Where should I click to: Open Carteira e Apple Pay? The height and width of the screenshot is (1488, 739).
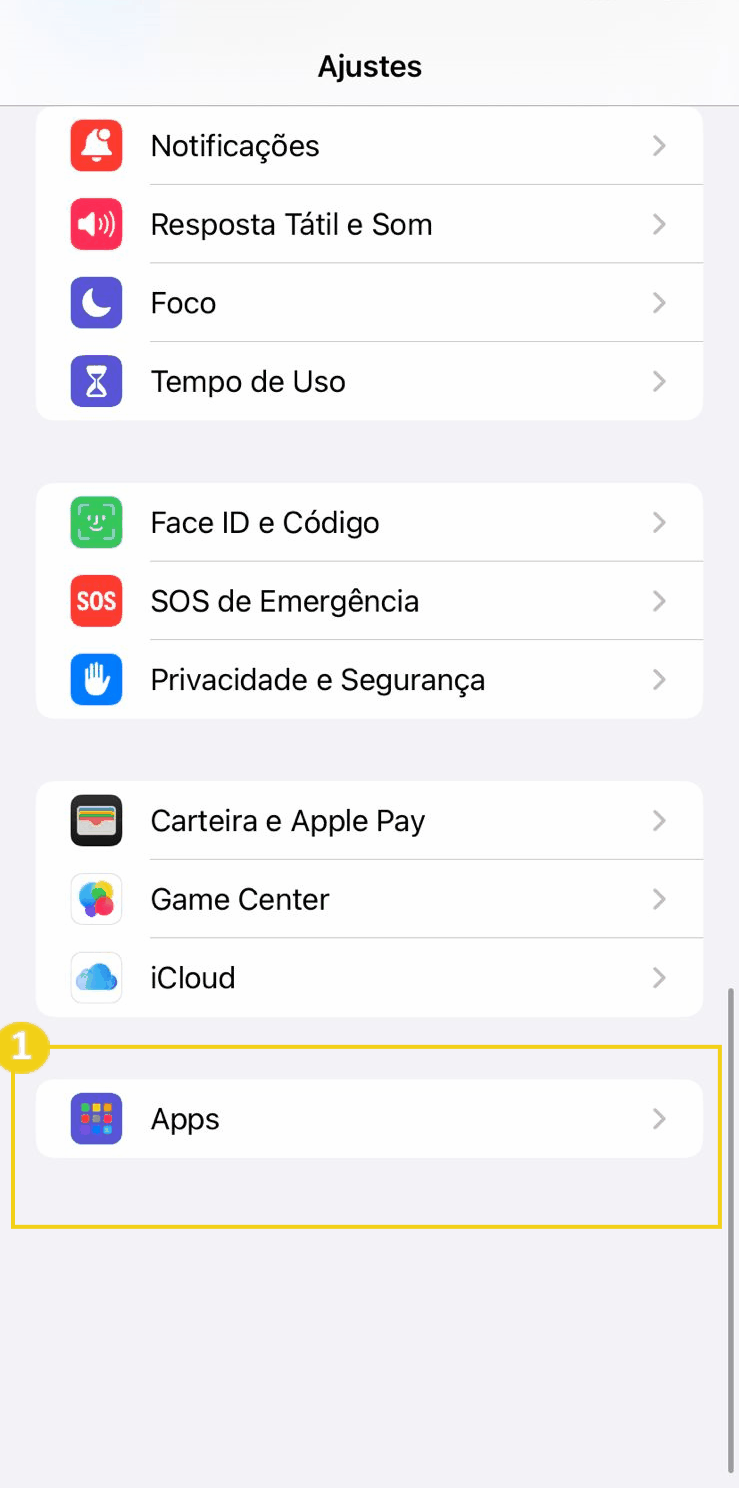369,821
